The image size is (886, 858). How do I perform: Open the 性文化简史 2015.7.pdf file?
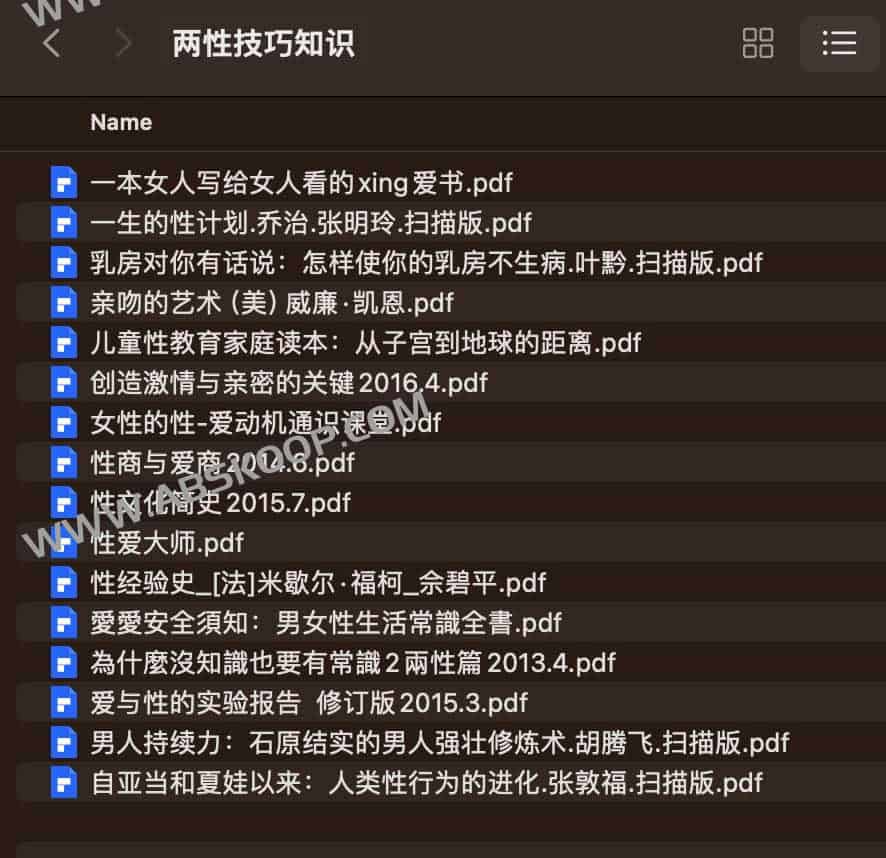click(220, 503)
